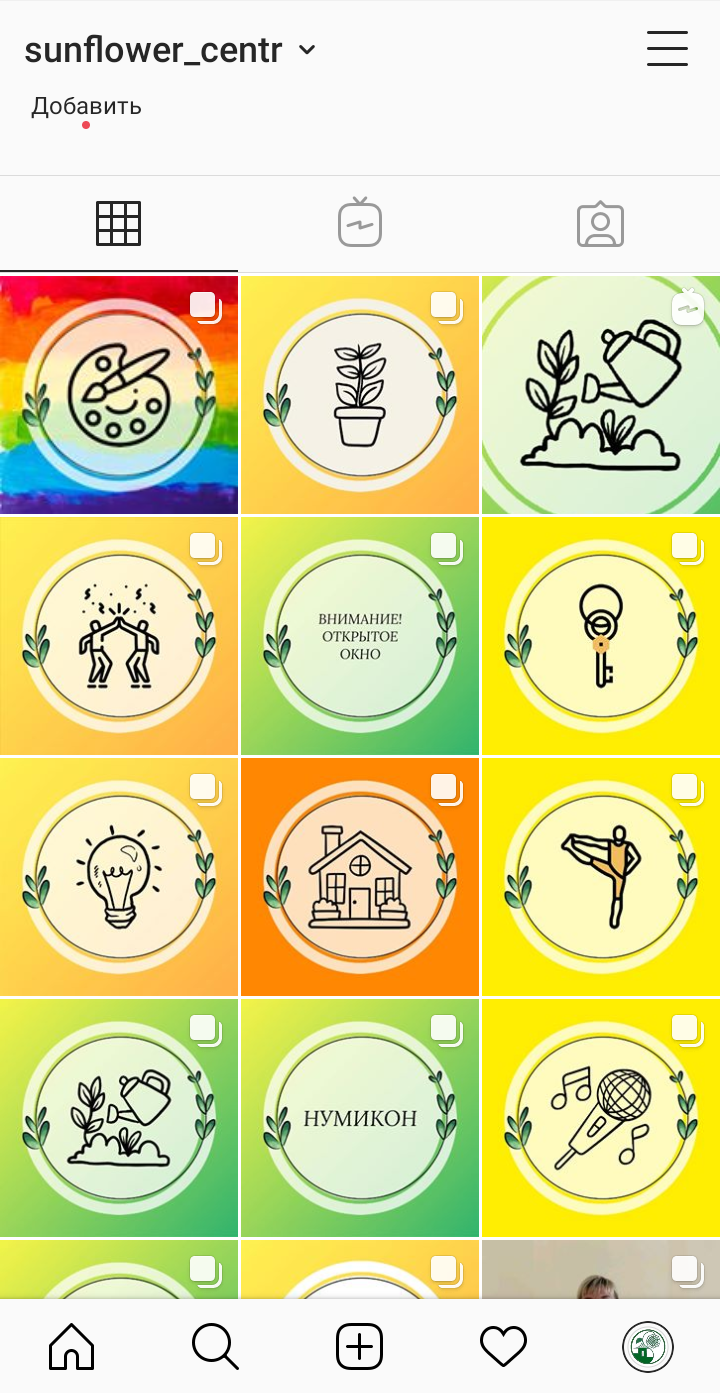Create a new post
Viewport: 720px width, 1393px height.
coord(359,1347)
